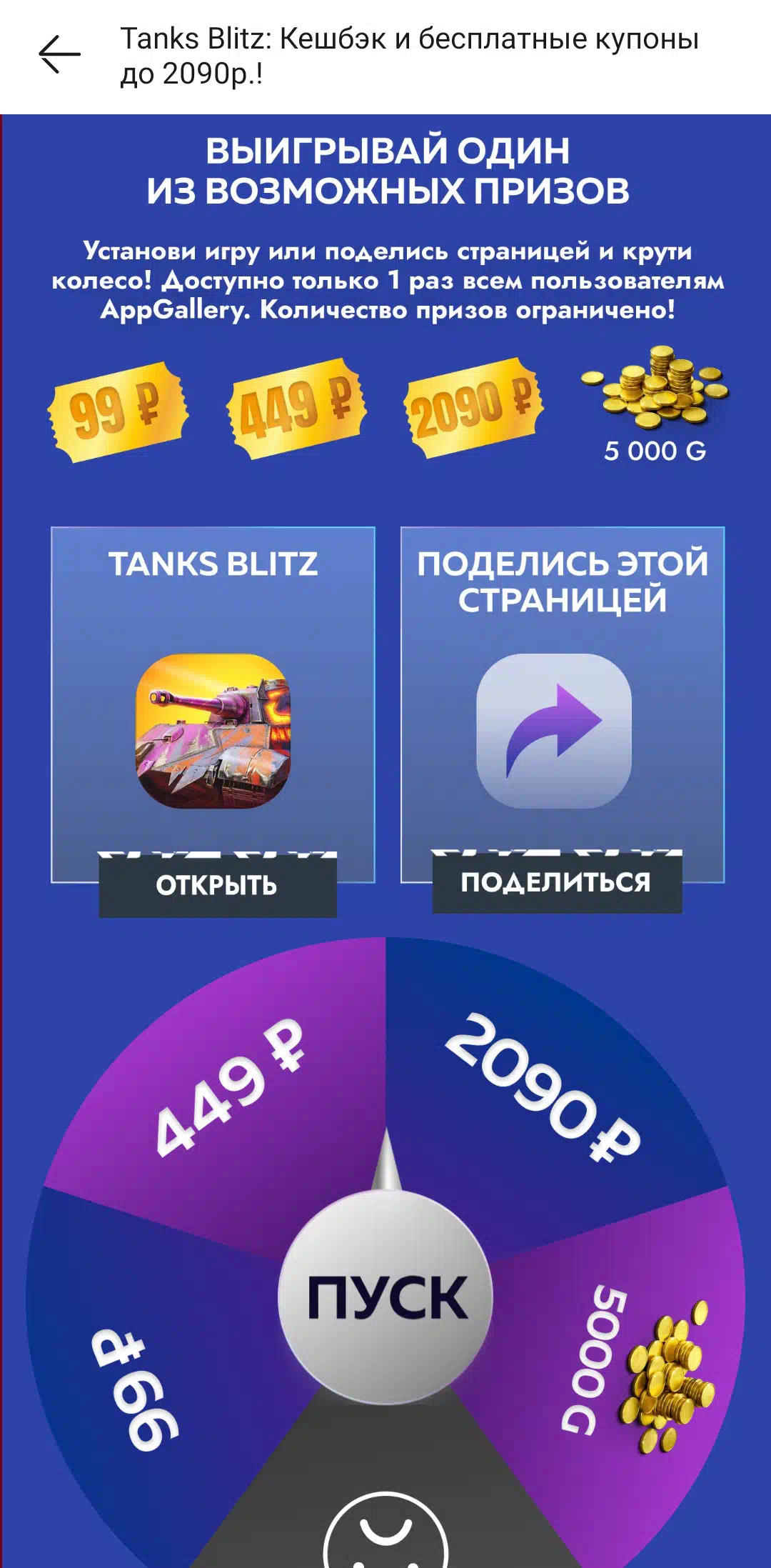Tap the ОТКРЫТЬ button under Tanks Blitz

point(217,885)
